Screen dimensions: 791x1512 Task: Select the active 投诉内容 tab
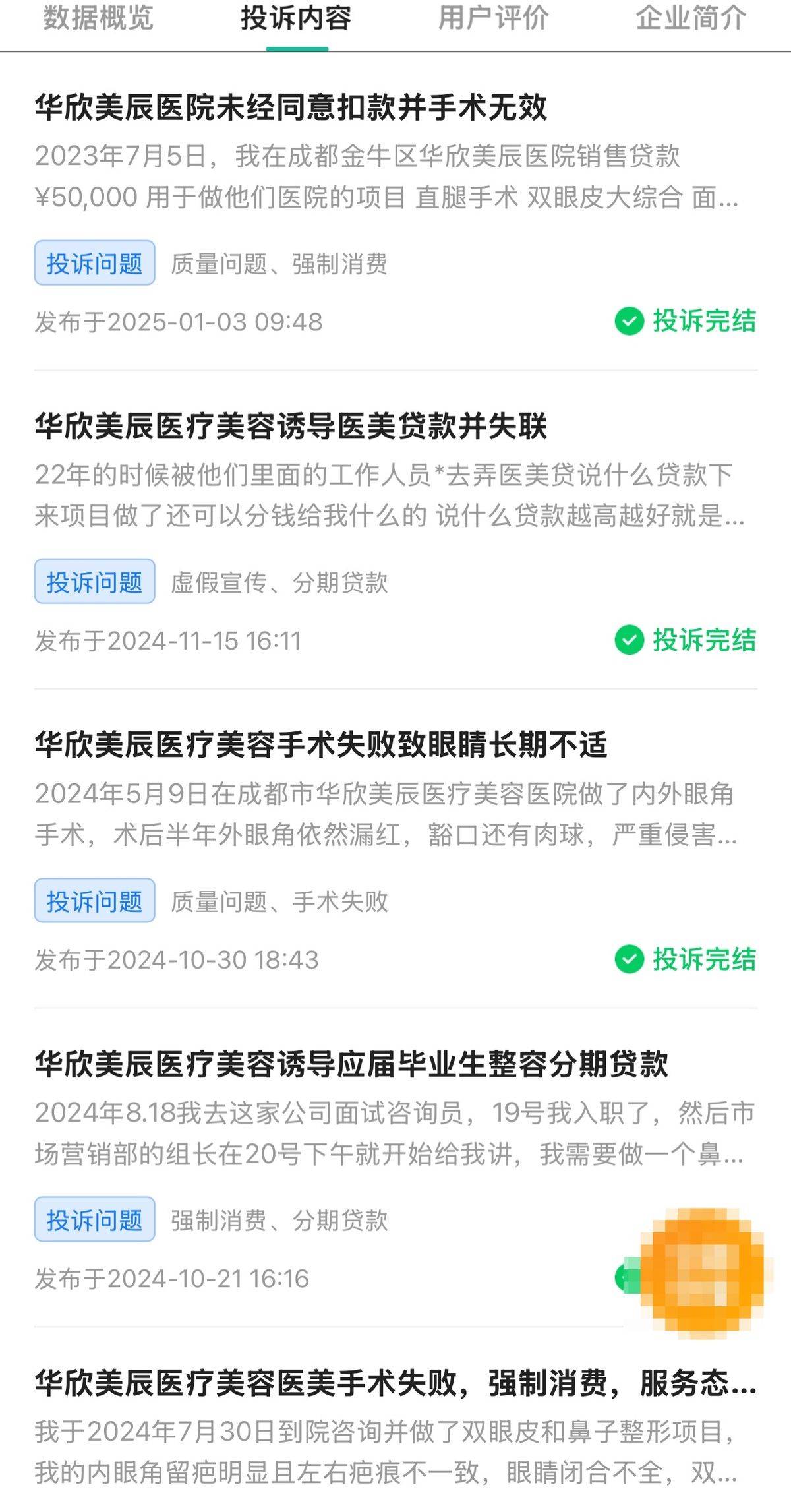[297, 20]
